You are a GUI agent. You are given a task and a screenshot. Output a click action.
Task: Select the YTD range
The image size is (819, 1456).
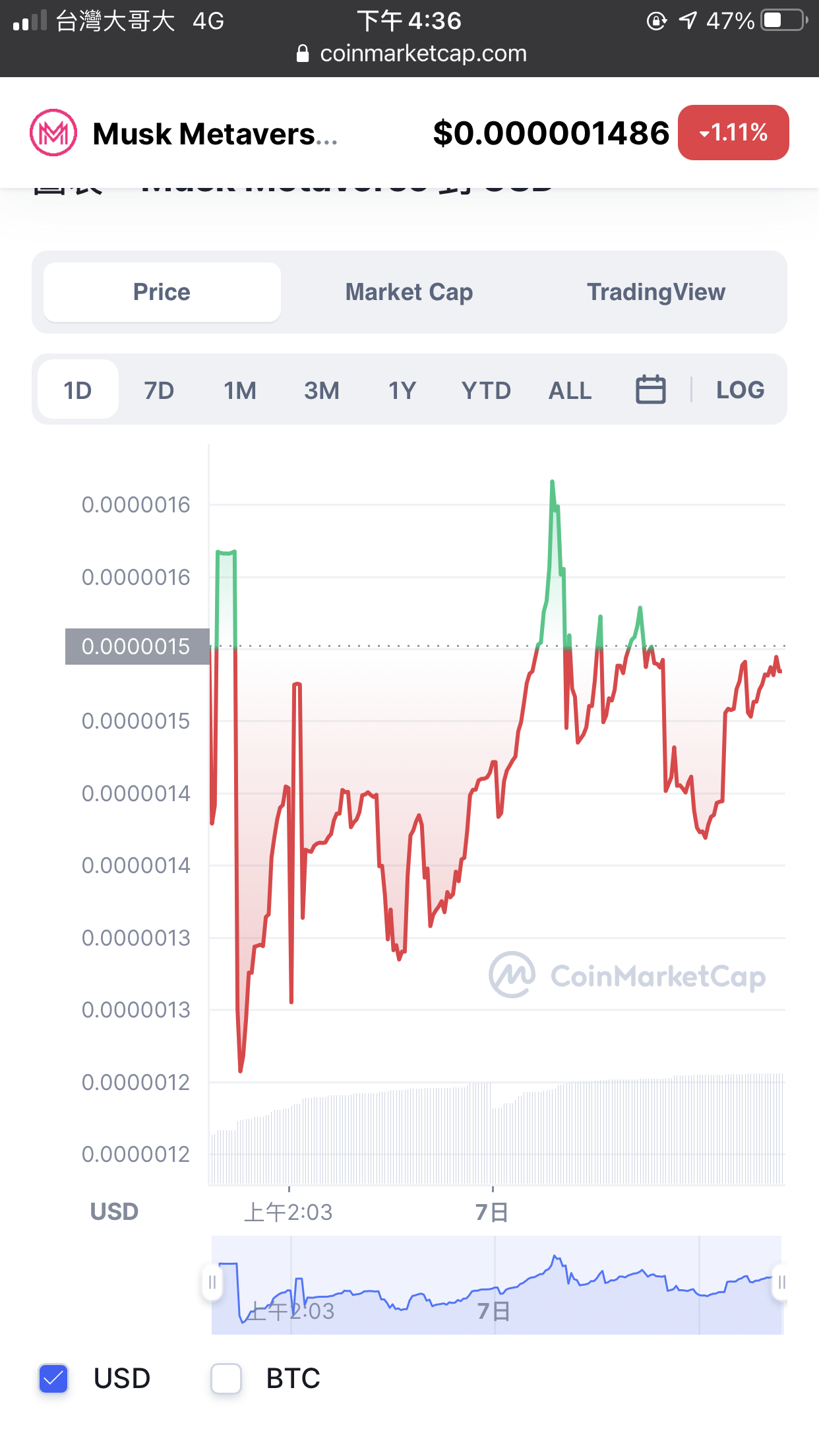pos(486,390)
